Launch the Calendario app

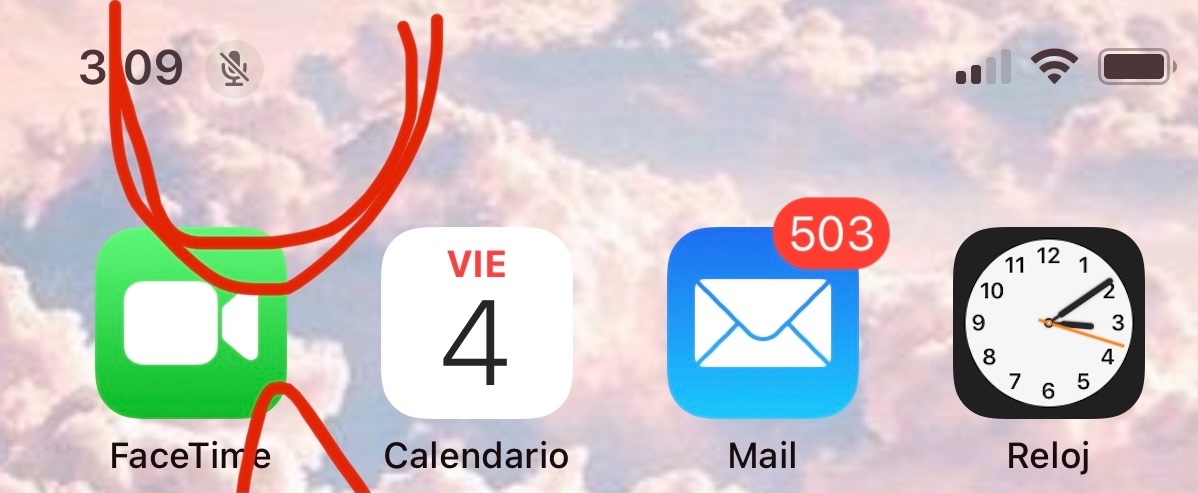pos(477,323)
